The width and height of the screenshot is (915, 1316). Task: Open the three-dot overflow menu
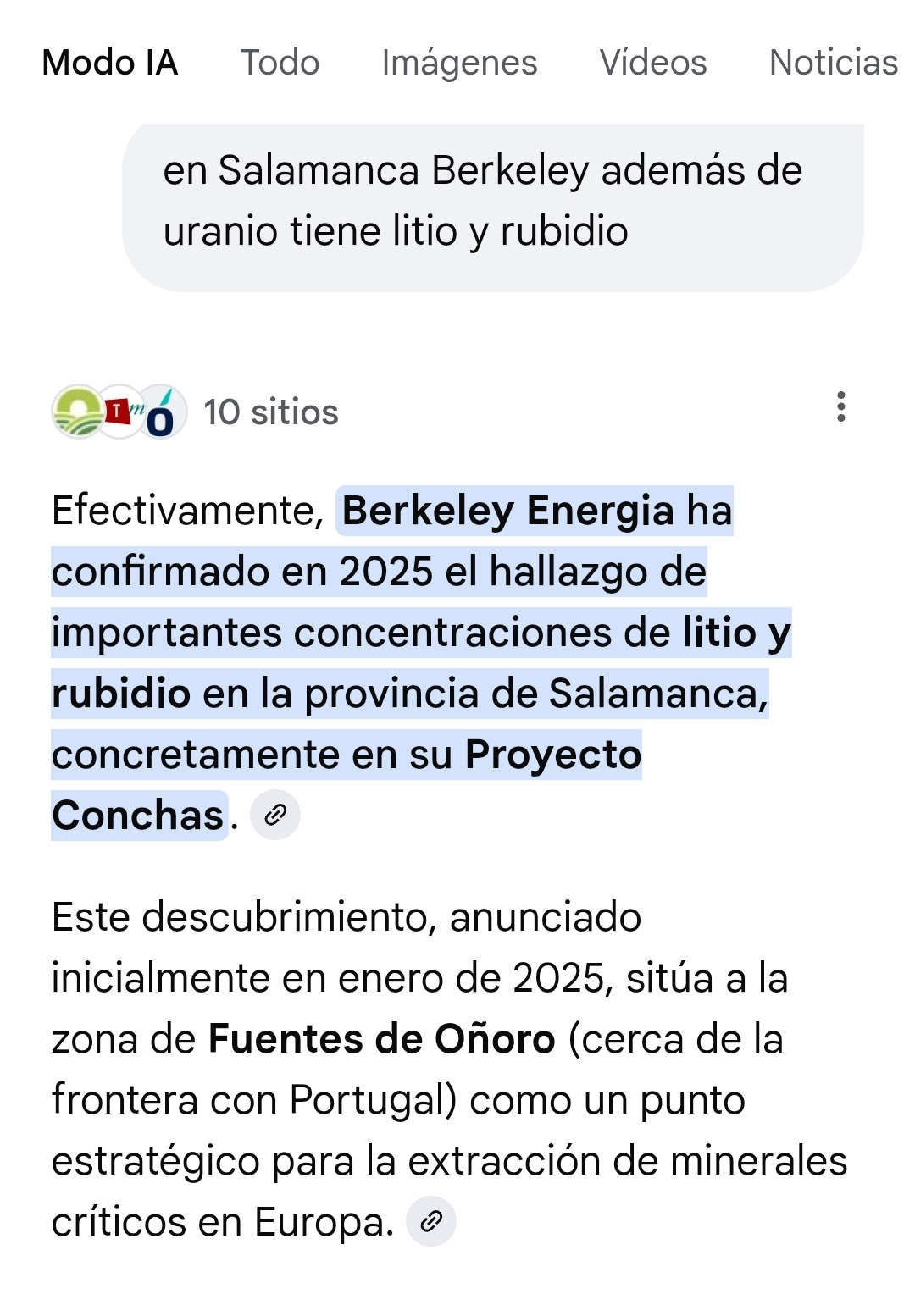tap(840, 407)
